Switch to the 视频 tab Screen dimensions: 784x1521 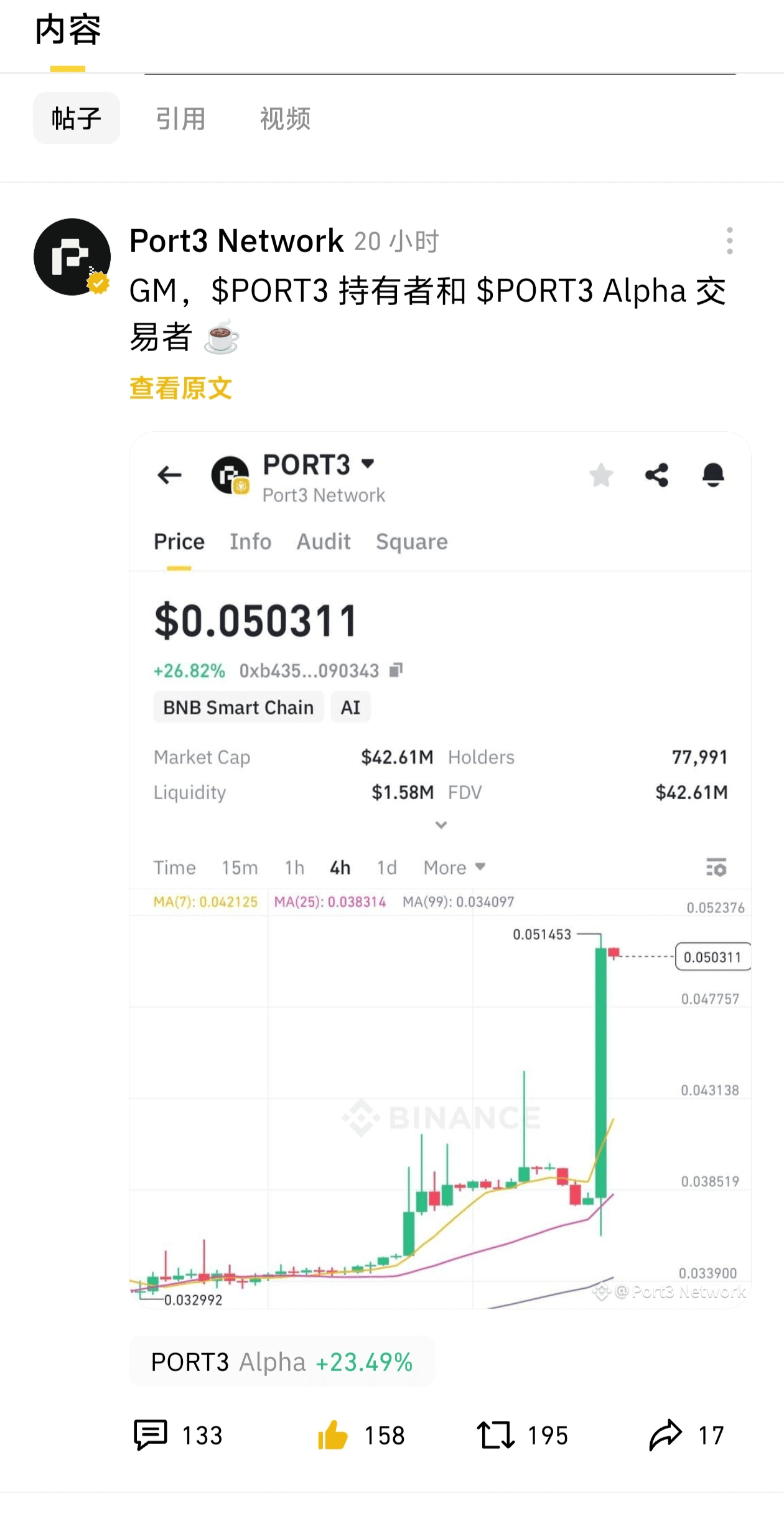[x=285, y=118]
